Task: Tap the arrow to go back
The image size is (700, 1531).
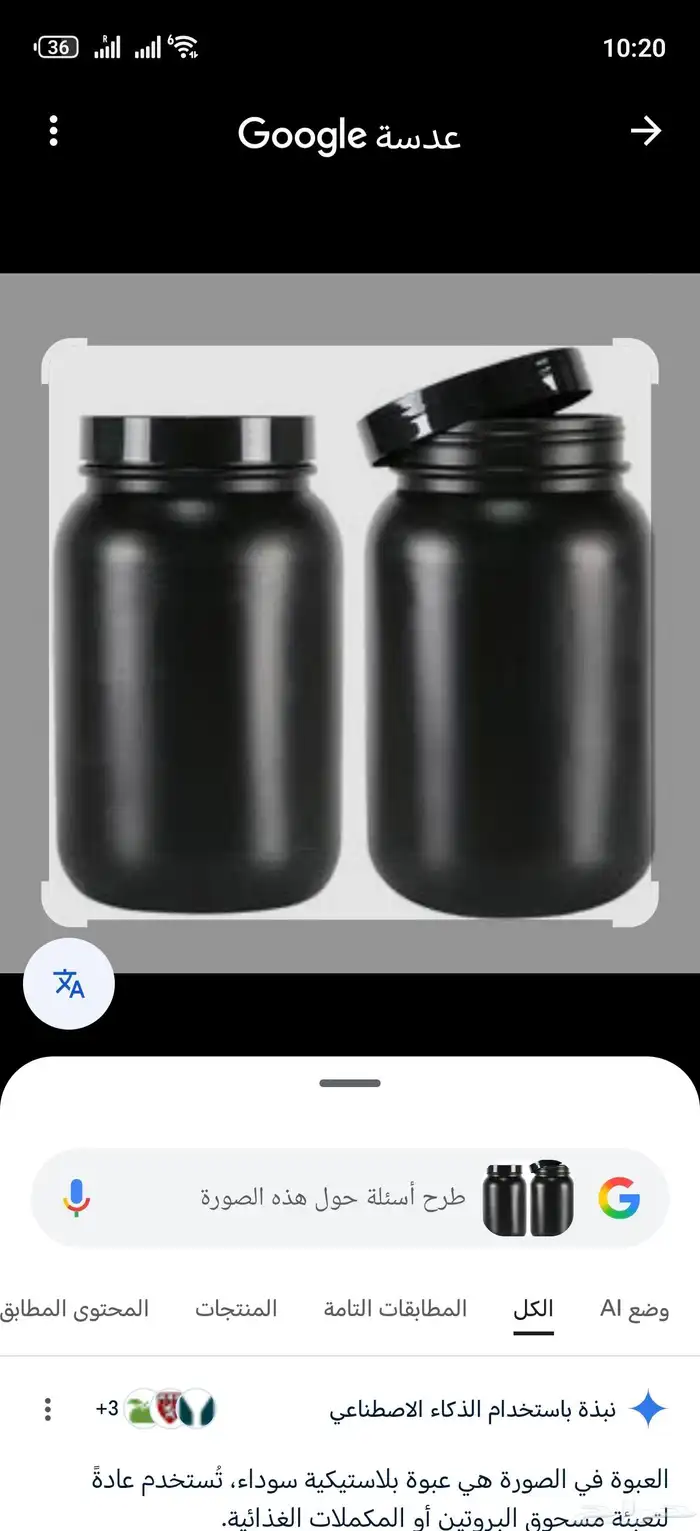Action: [x=646, y=131]
